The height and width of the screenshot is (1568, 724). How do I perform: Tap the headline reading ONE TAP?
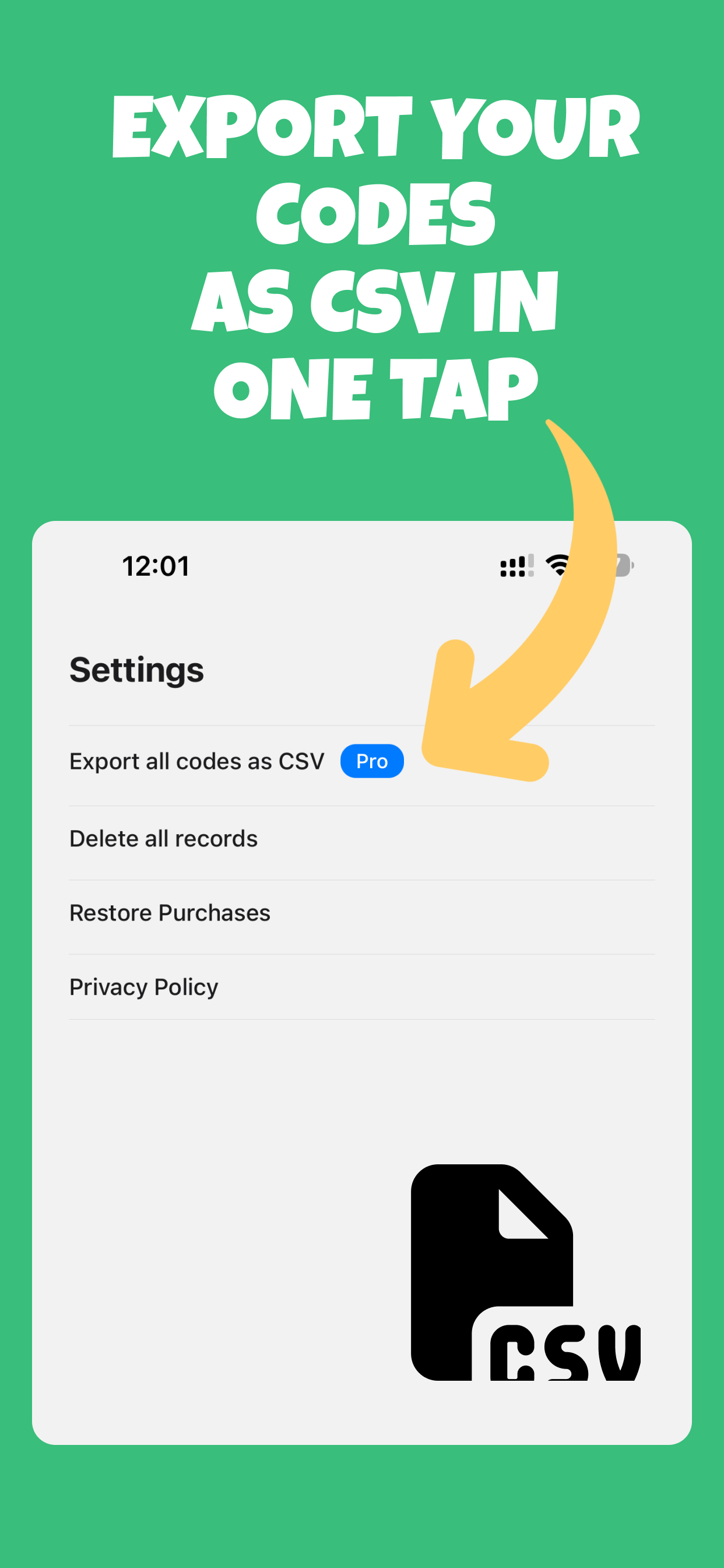point(377,383)
